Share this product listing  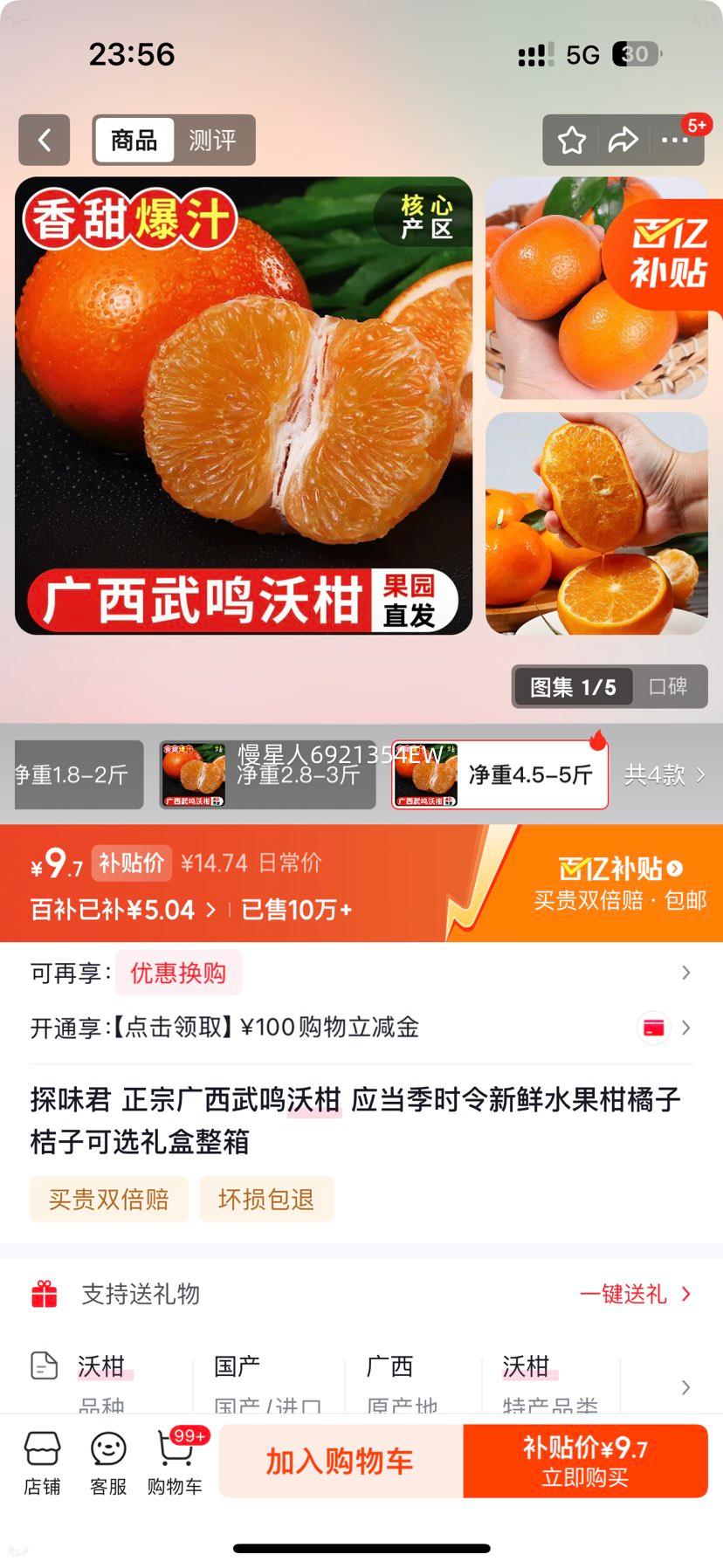(623, 140)
